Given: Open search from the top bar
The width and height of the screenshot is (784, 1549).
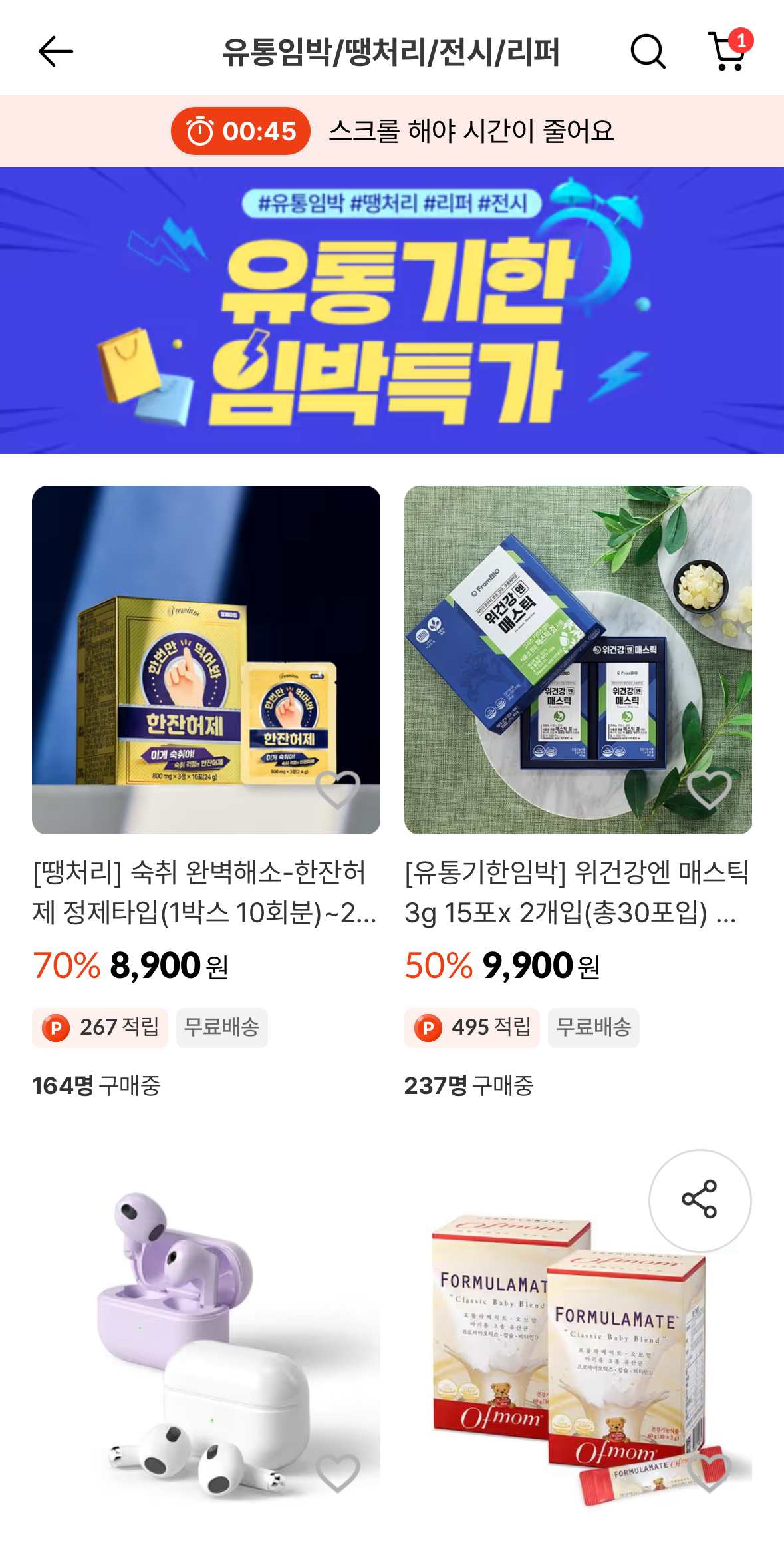Looking at the screenshot, I should [648, 51].
